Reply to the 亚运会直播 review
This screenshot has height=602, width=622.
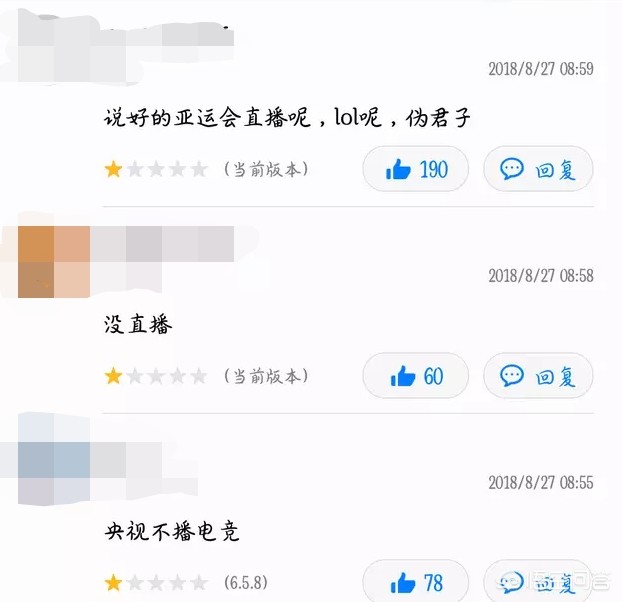tap(538, 169)
